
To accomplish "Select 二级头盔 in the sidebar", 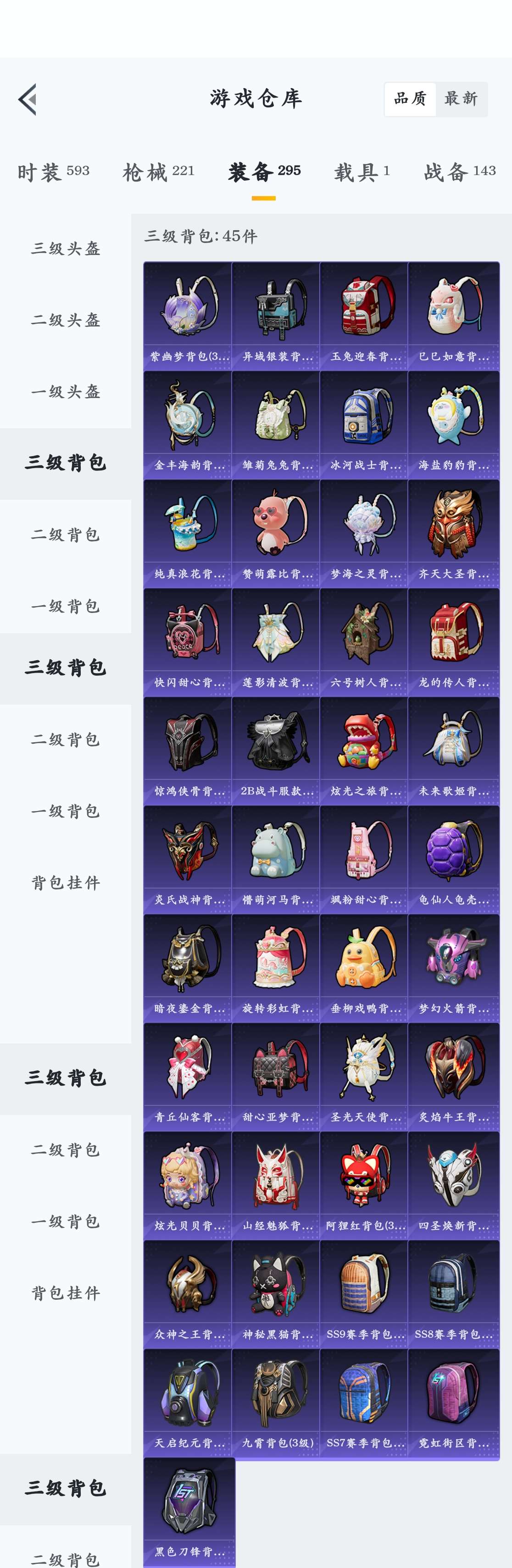I will (x=66, y=320).
